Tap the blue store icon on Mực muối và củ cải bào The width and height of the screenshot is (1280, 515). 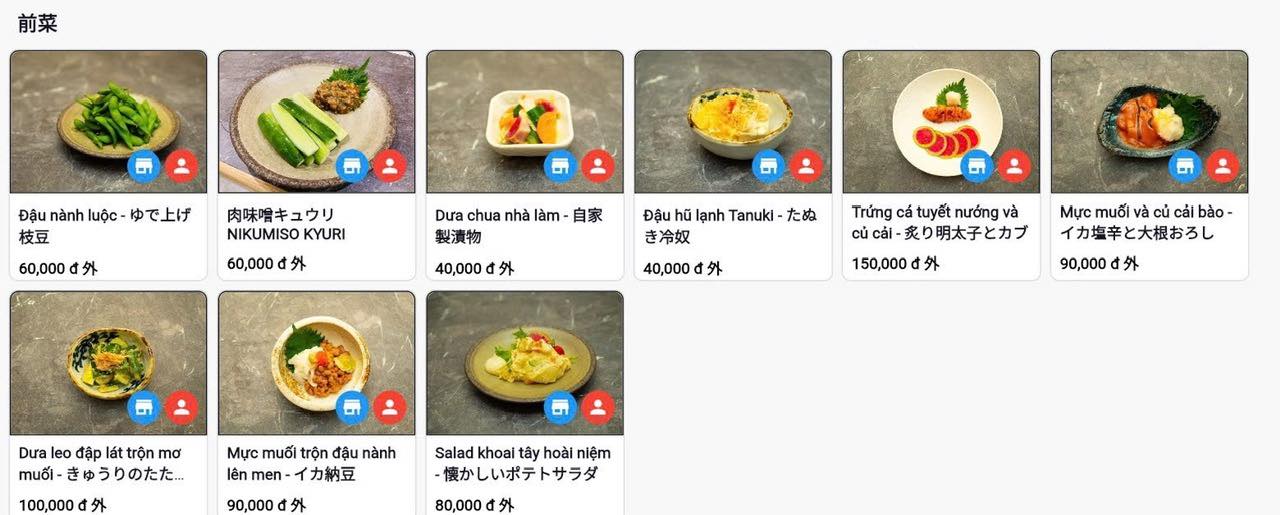tap(1185, 166)
